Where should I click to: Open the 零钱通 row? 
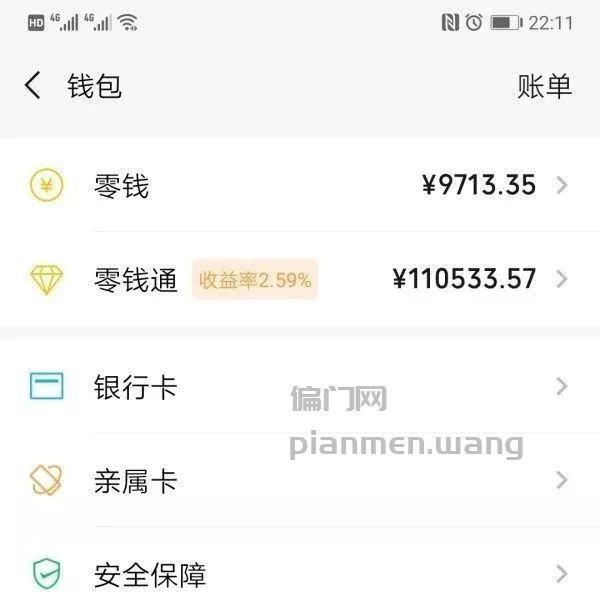click(300, 279)
